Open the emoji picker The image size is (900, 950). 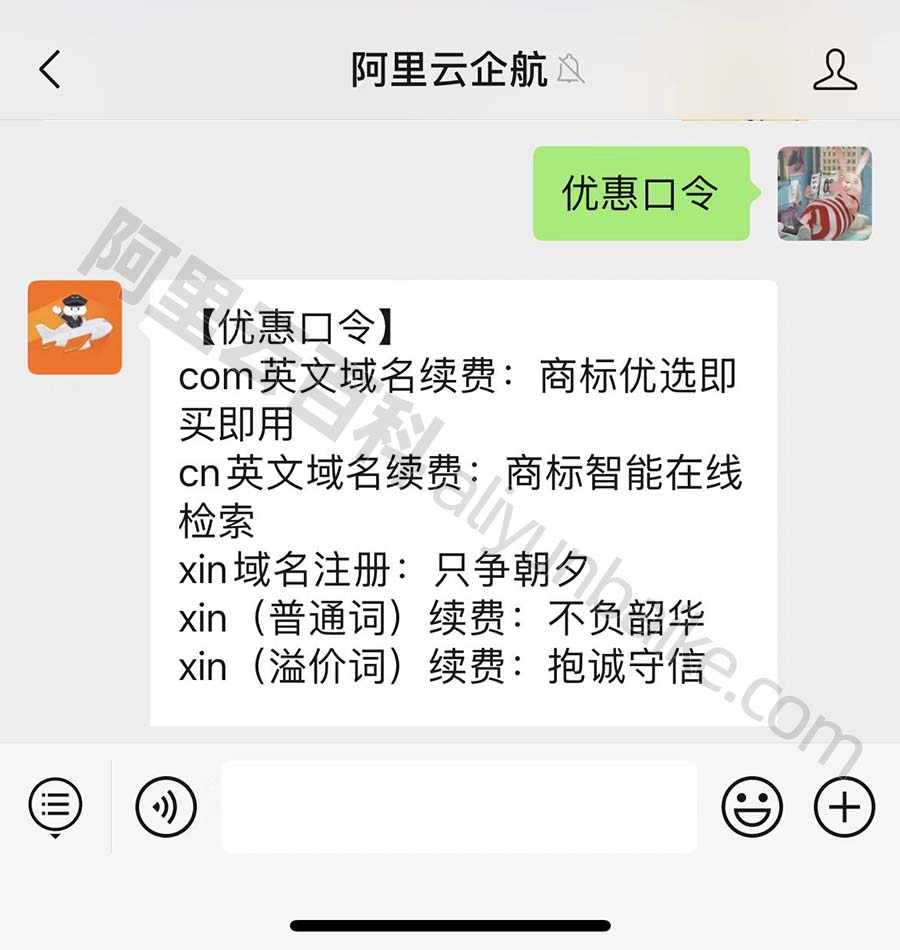752,806
